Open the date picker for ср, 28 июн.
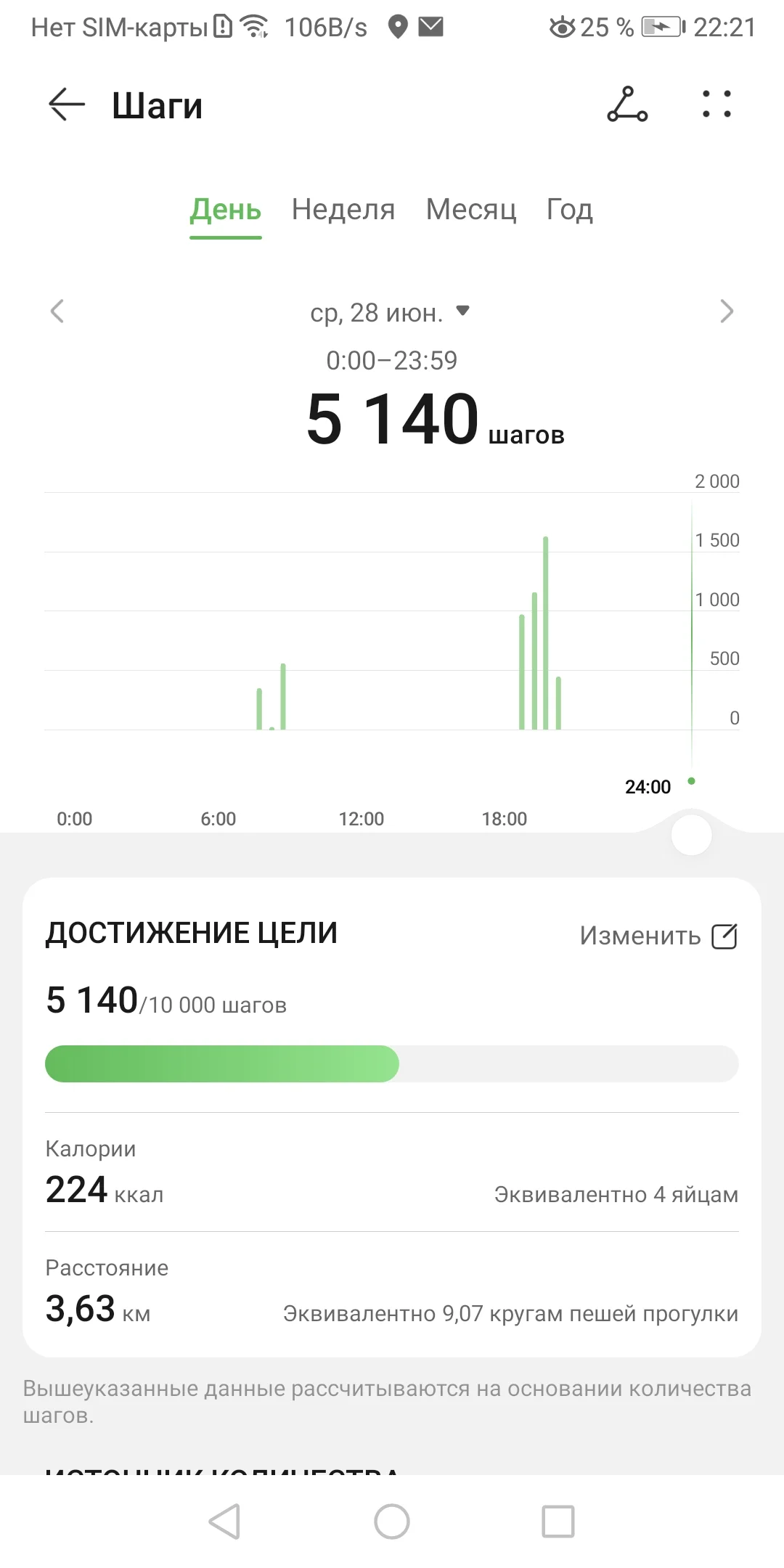784x1568 pixels. [x=391, y=313]
